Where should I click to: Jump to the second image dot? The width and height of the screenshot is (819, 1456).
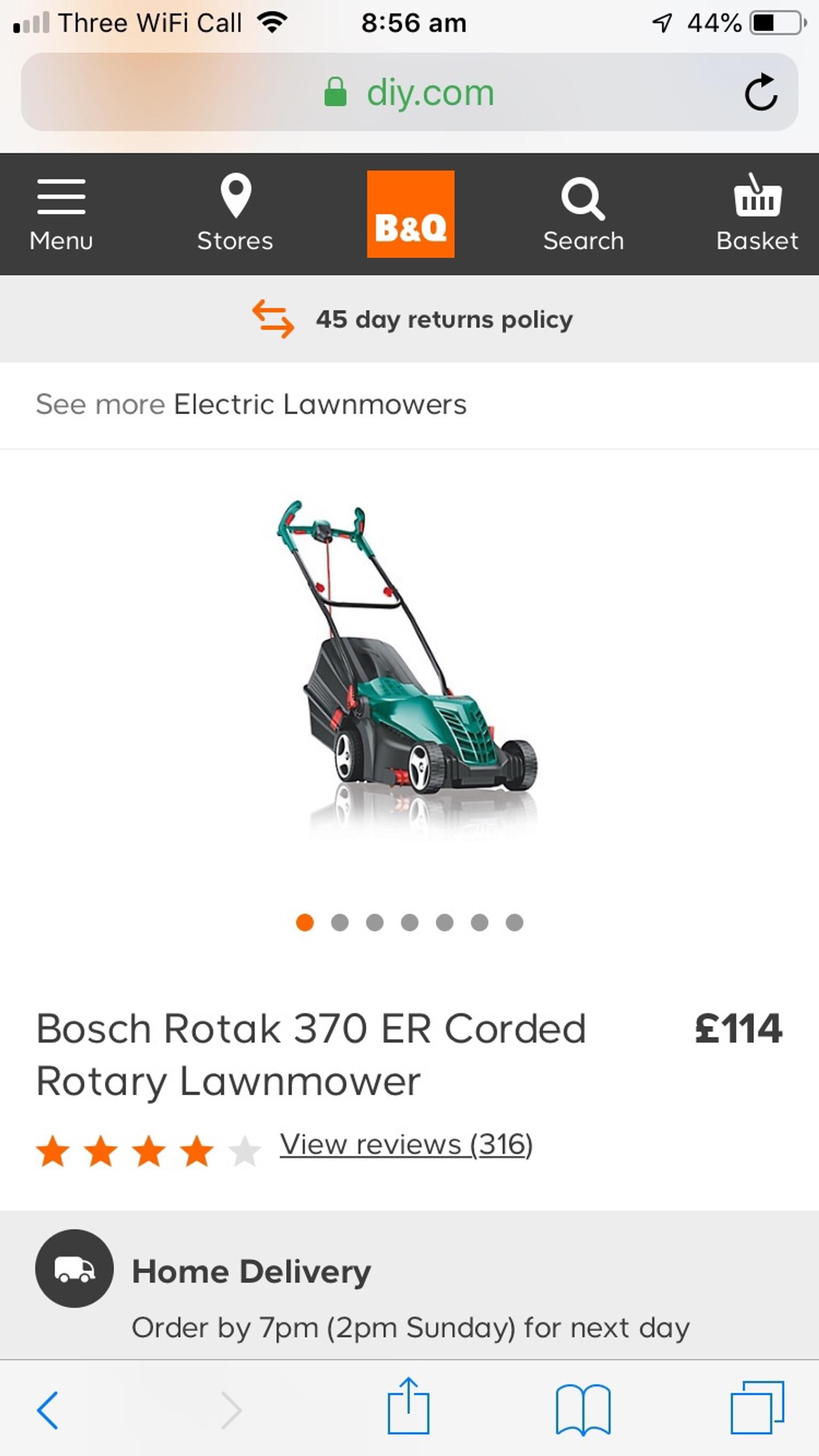pos(340,923)
